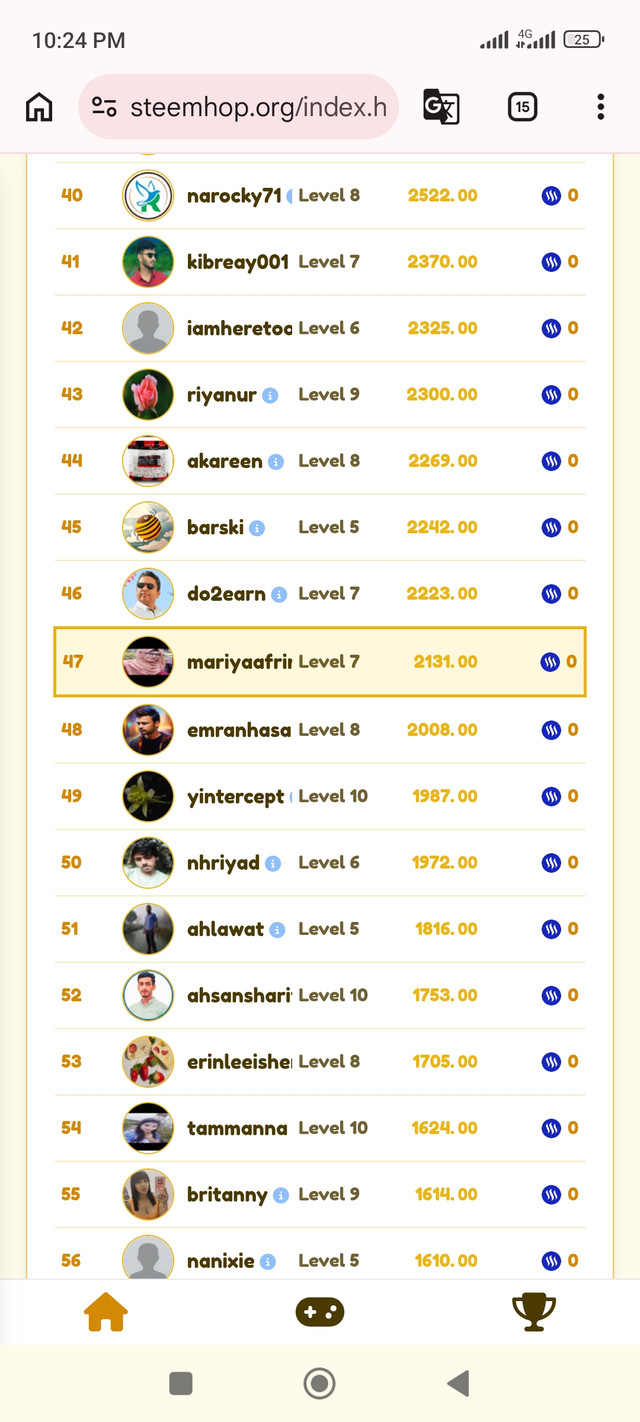This screenshot has width=640, height=1422.
Task: Go back with the system back button
Action: (458, 1383)
